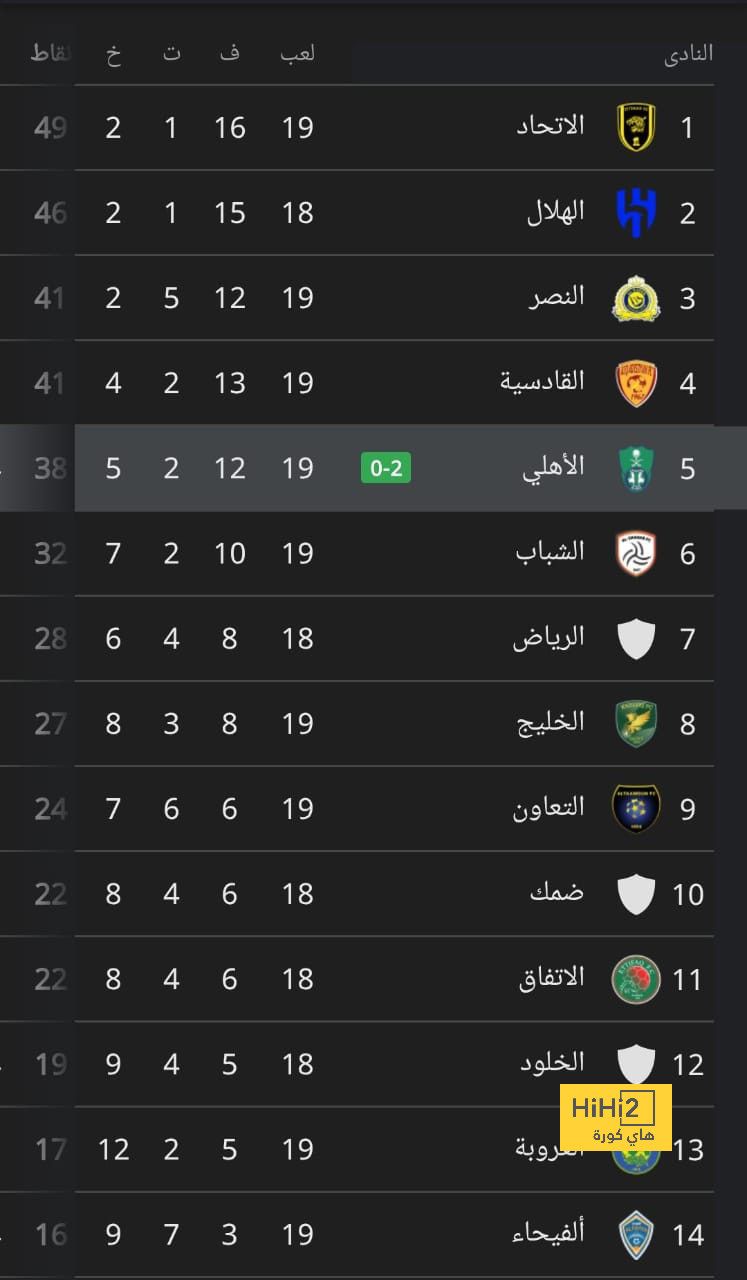Image resolution: width=747 pixels, height=1280 pixels.
Task: Select the النادي column header
Action: 692,55
